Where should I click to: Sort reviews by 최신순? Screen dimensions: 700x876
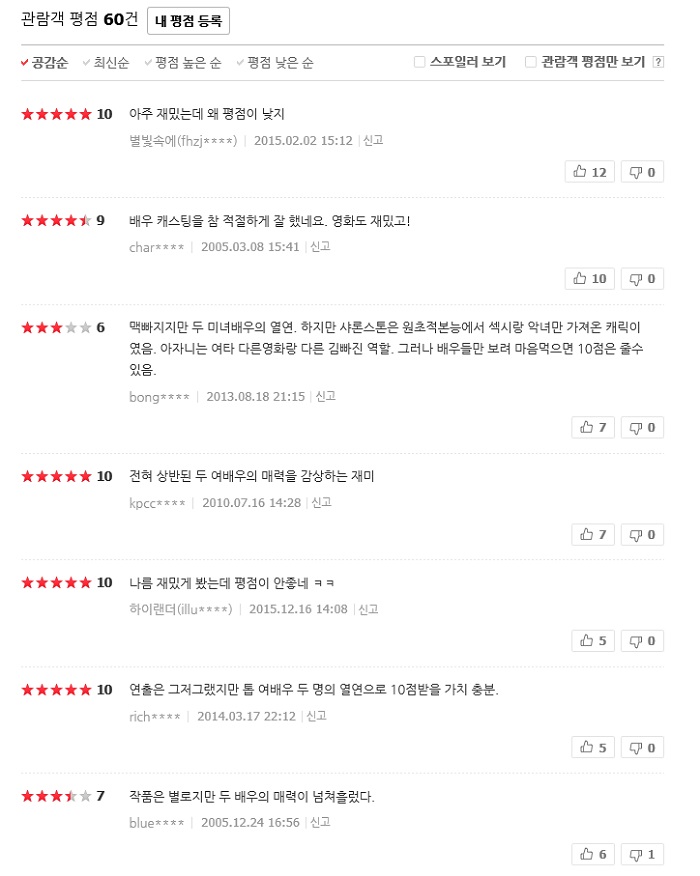pos(111,62)
